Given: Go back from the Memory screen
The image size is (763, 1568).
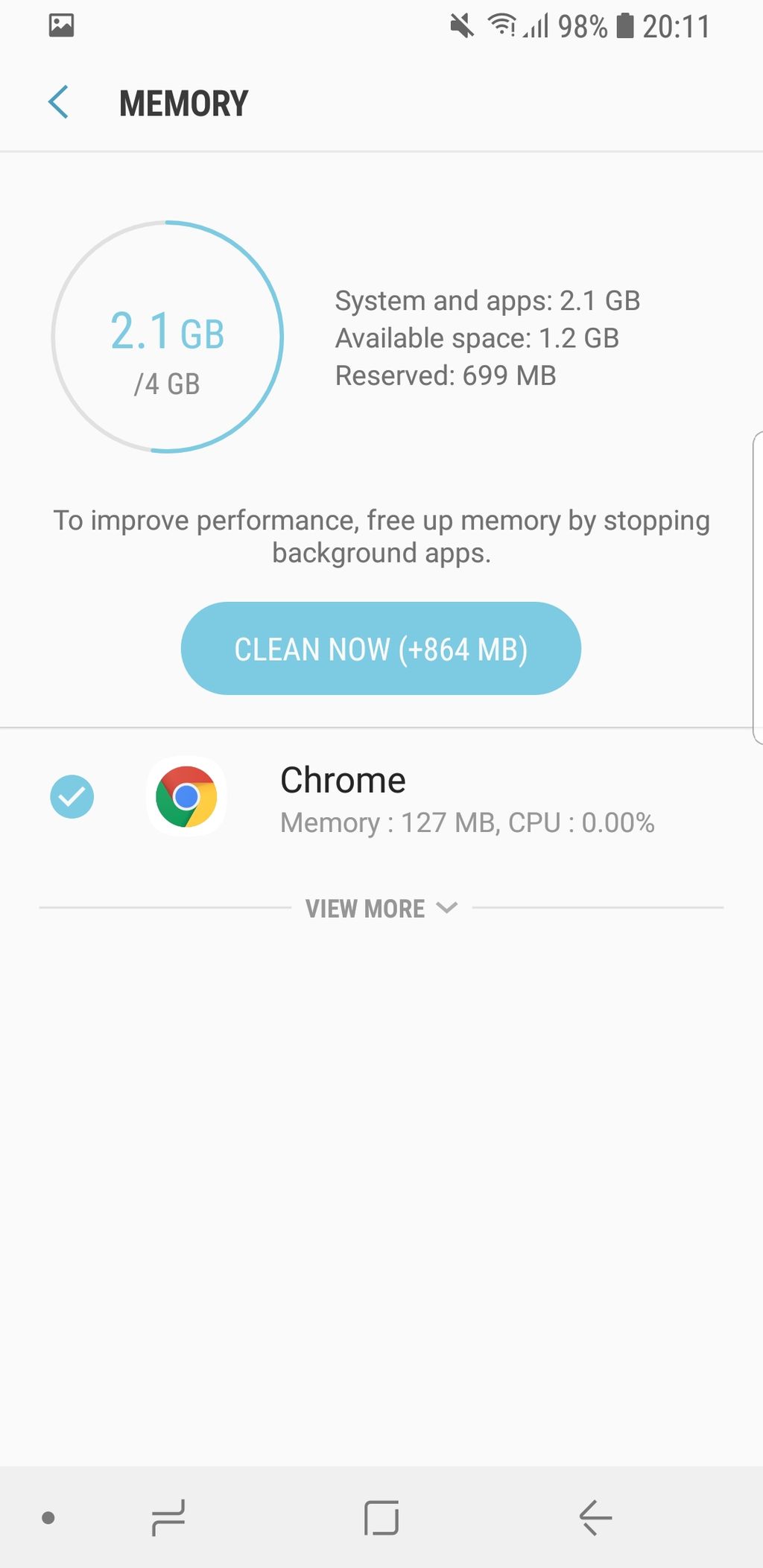Looking at the screenshot, I should [58, 102].
